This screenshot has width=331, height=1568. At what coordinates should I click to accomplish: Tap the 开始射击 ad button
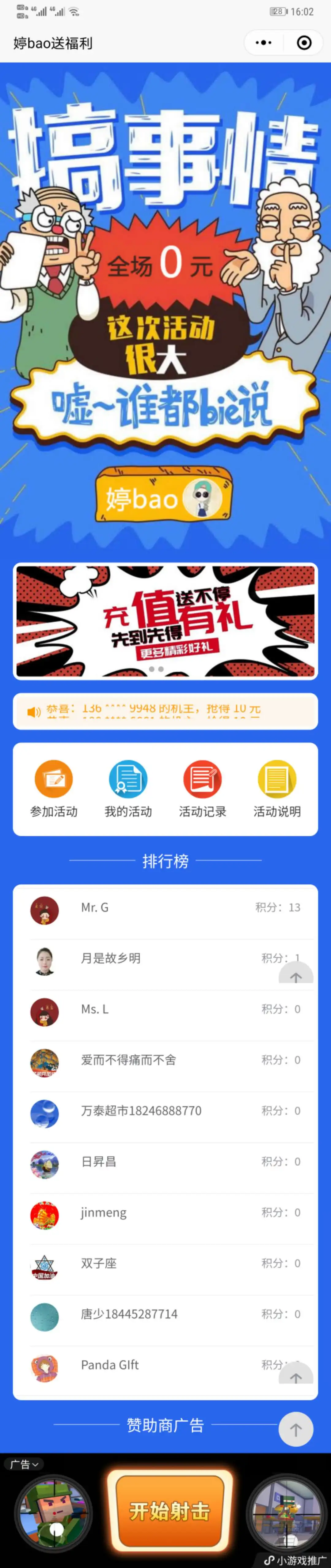pyautogui.click(x=169, y=1511)
